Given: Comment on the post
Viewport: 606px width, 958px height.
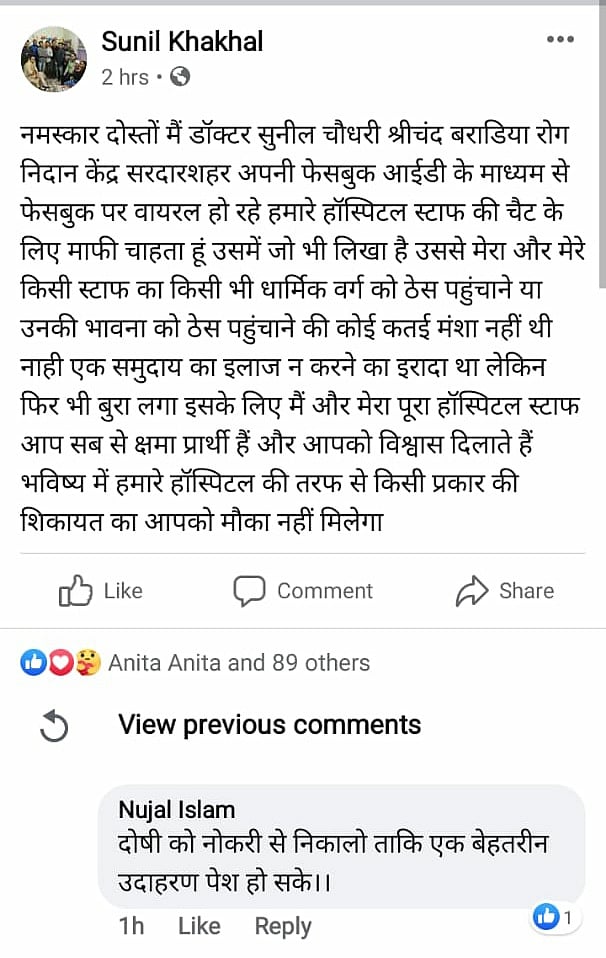Looking at the screenshot, I should (x=303, y=591).
